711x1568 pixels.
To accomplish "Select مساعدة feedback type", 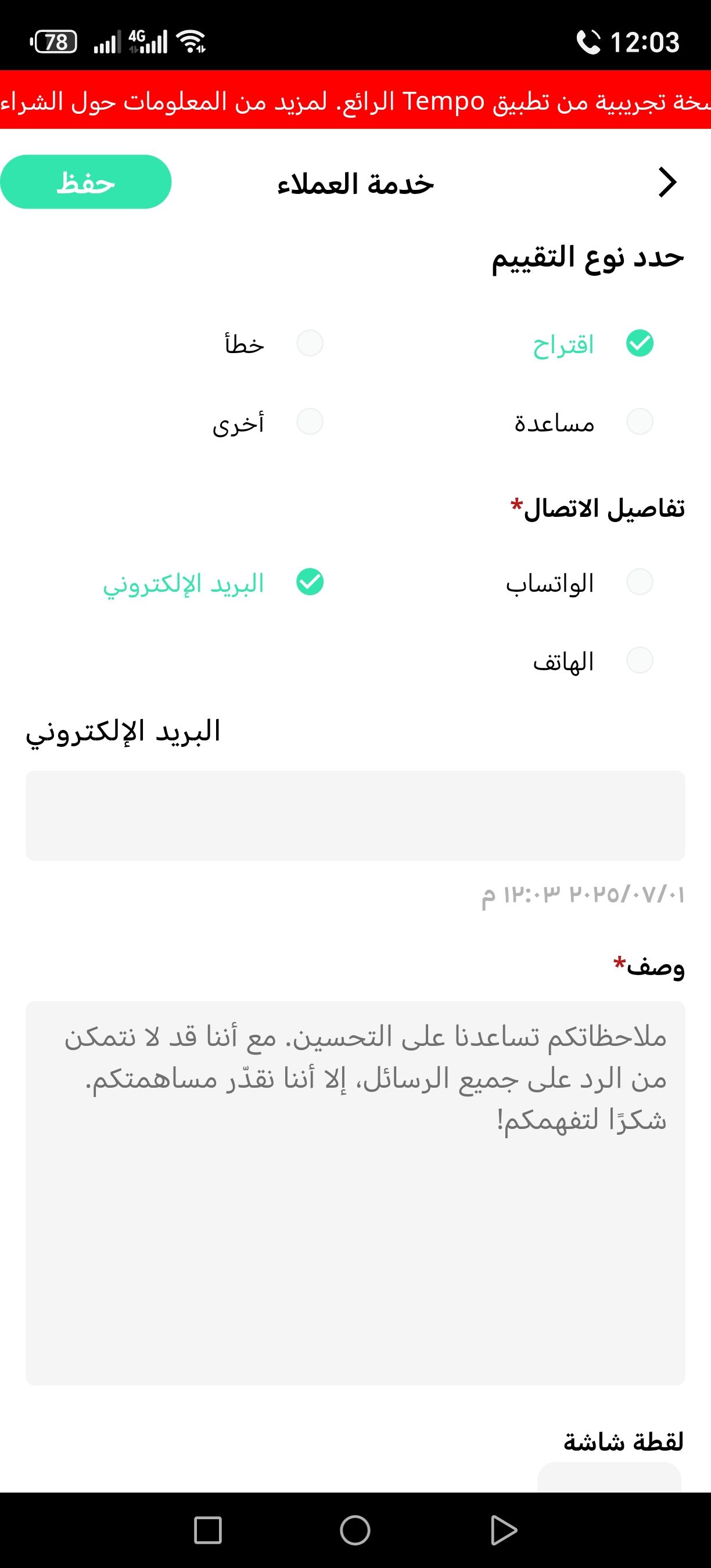I will pyautogui.click(x=639, y=421).
